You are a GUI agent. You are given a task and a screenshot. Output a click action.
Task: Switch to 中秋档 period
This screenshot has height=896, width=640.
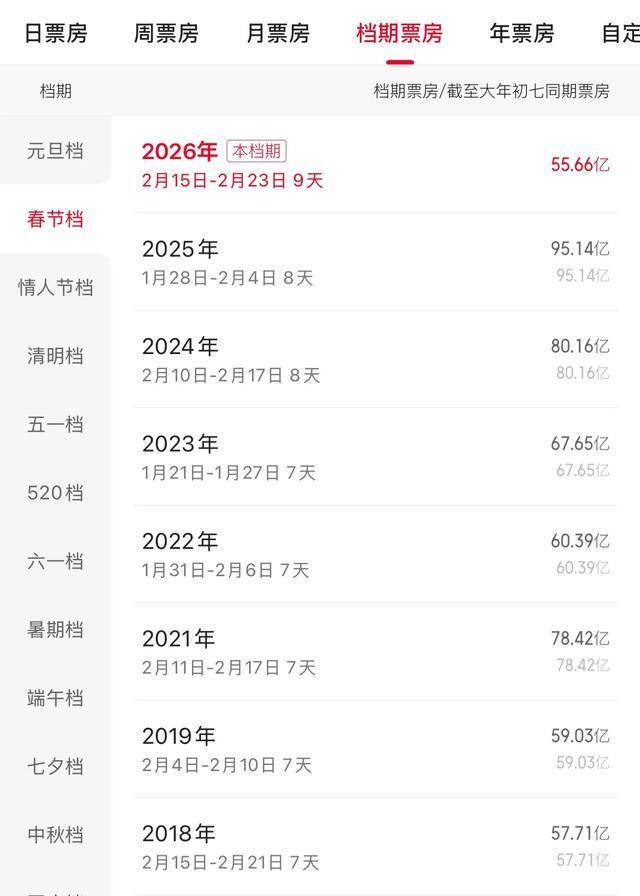55,835
